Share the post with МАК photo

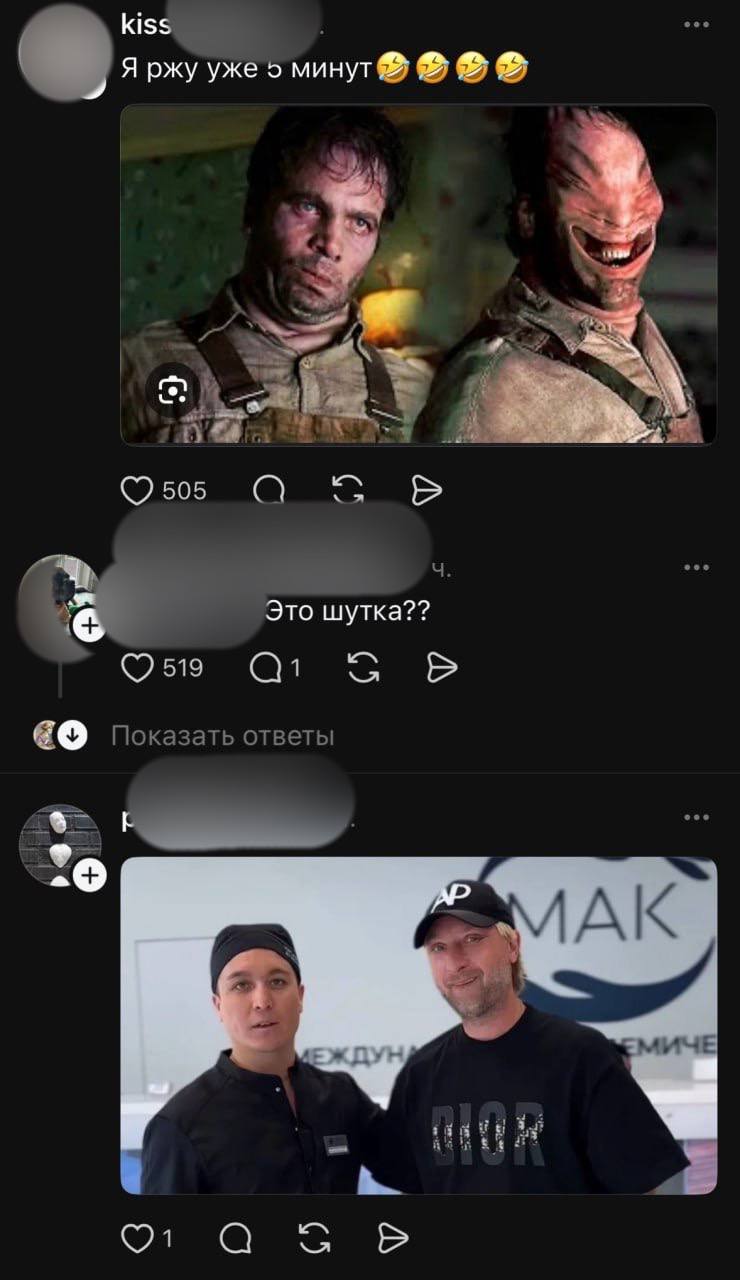(393, 1239)
